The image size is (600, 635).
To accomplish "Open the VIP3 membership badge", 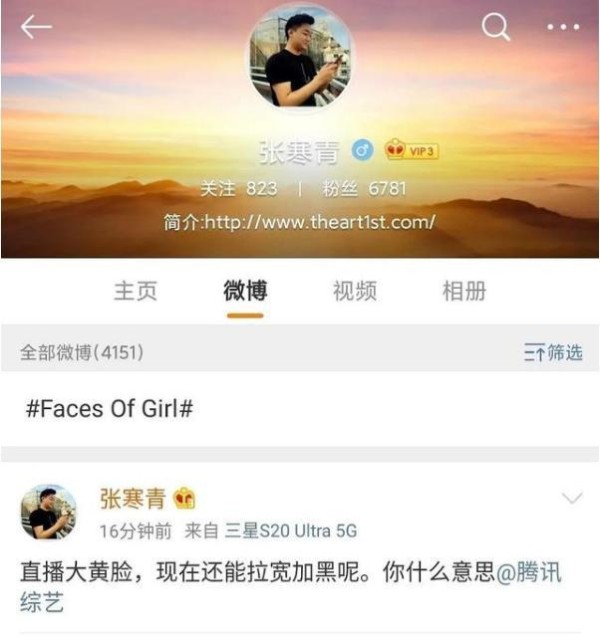I will point(412,151).
